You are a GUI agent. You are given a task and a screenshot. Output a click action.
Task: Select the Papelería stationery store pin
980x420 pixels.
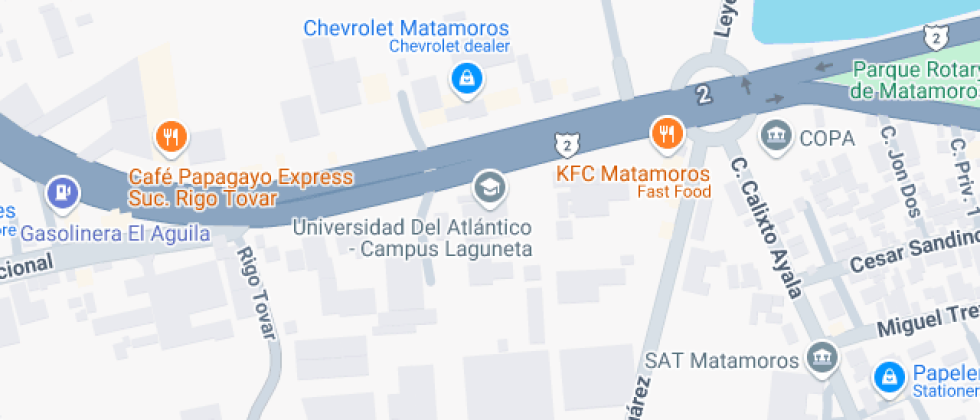886,377
